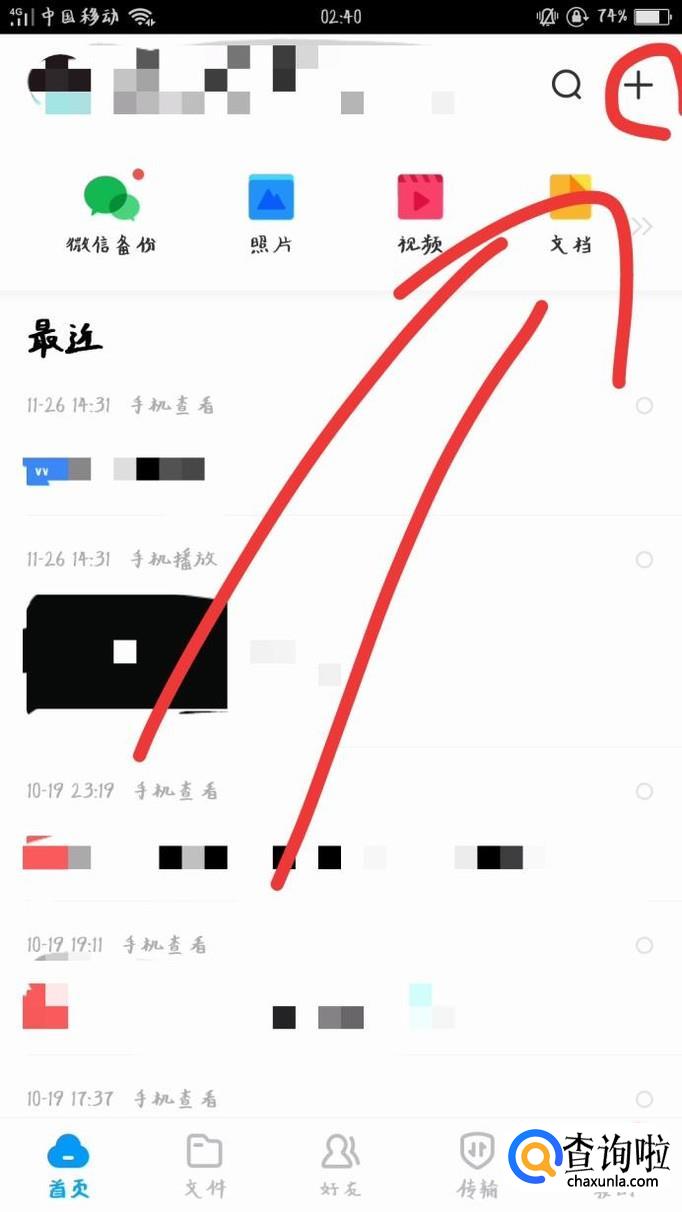Open the 照片 category
682x1212 pixels.
point(271,212)
